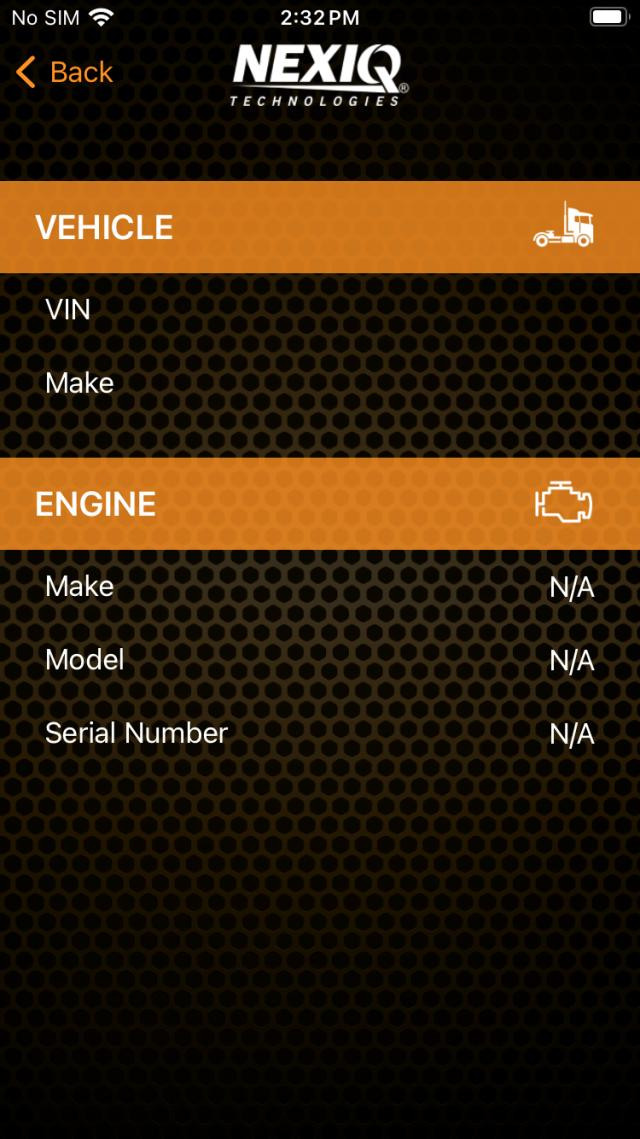This screenshot has height=1139, width=640.
Task: Go back to the previous screen
Action: coord(65,72)
